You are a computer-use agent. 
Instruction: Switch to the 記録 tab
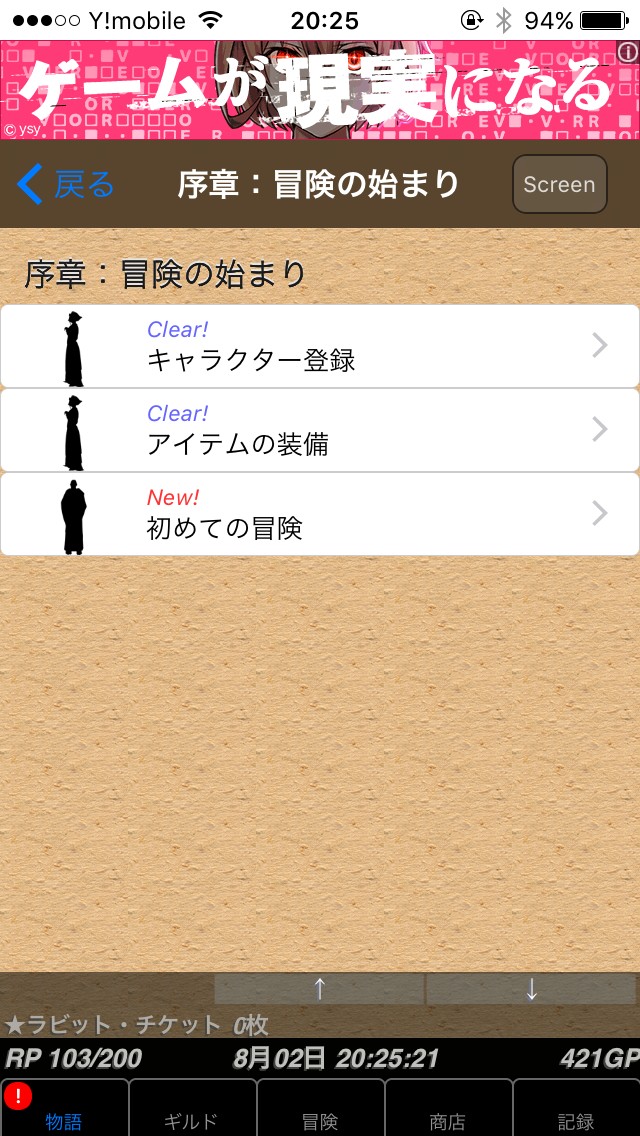pyautogui.click(x=576, y=1108)
